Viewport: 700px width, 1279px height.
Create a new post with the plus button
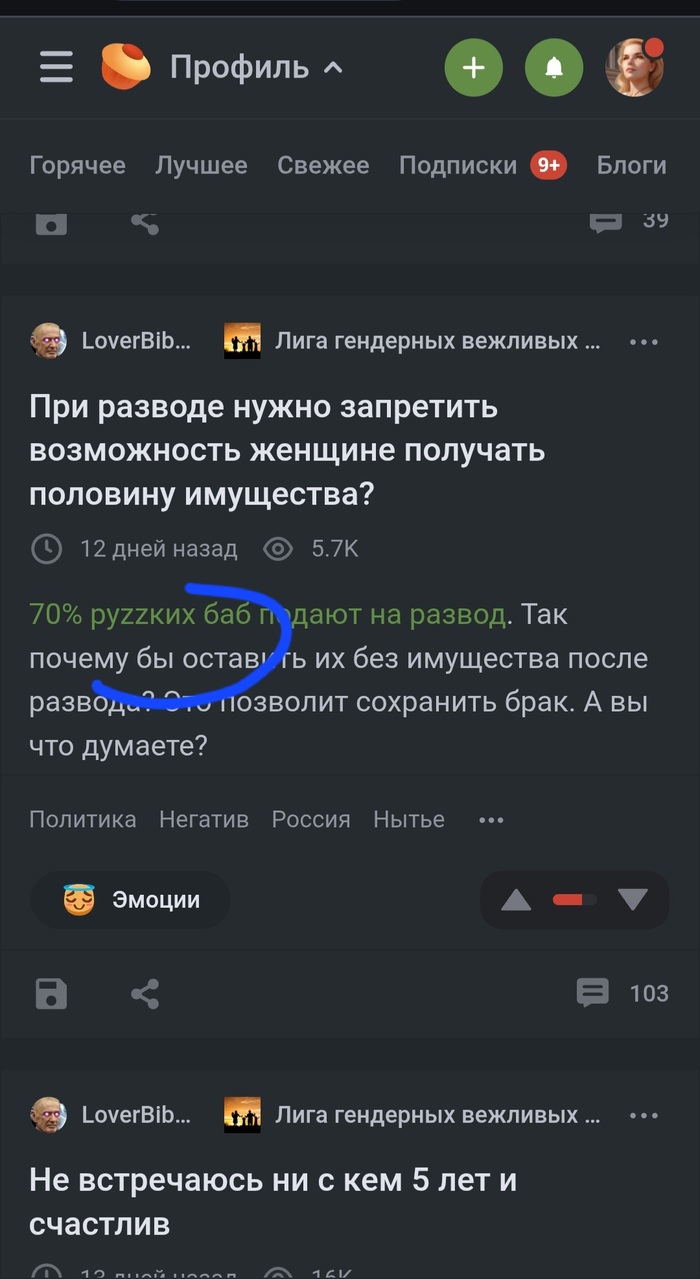click(473, 68)
